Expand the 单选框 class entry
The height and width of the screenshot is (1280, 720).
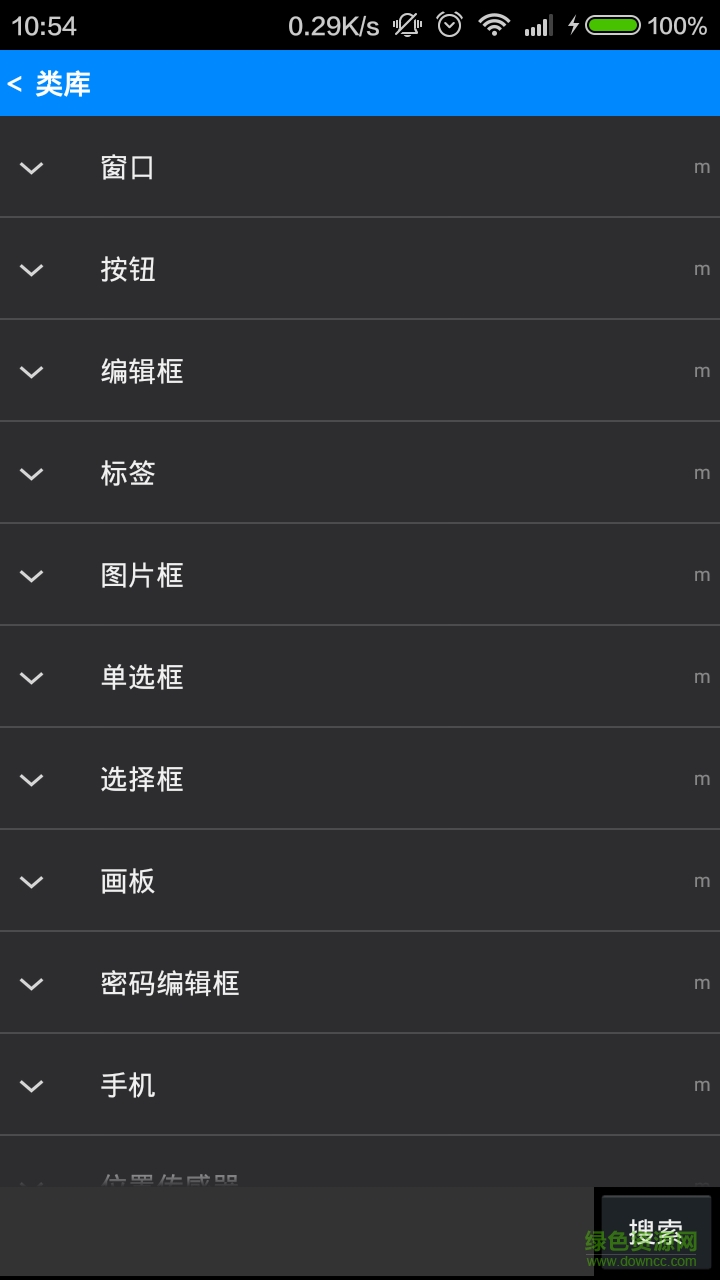click(x=32, y=678)
